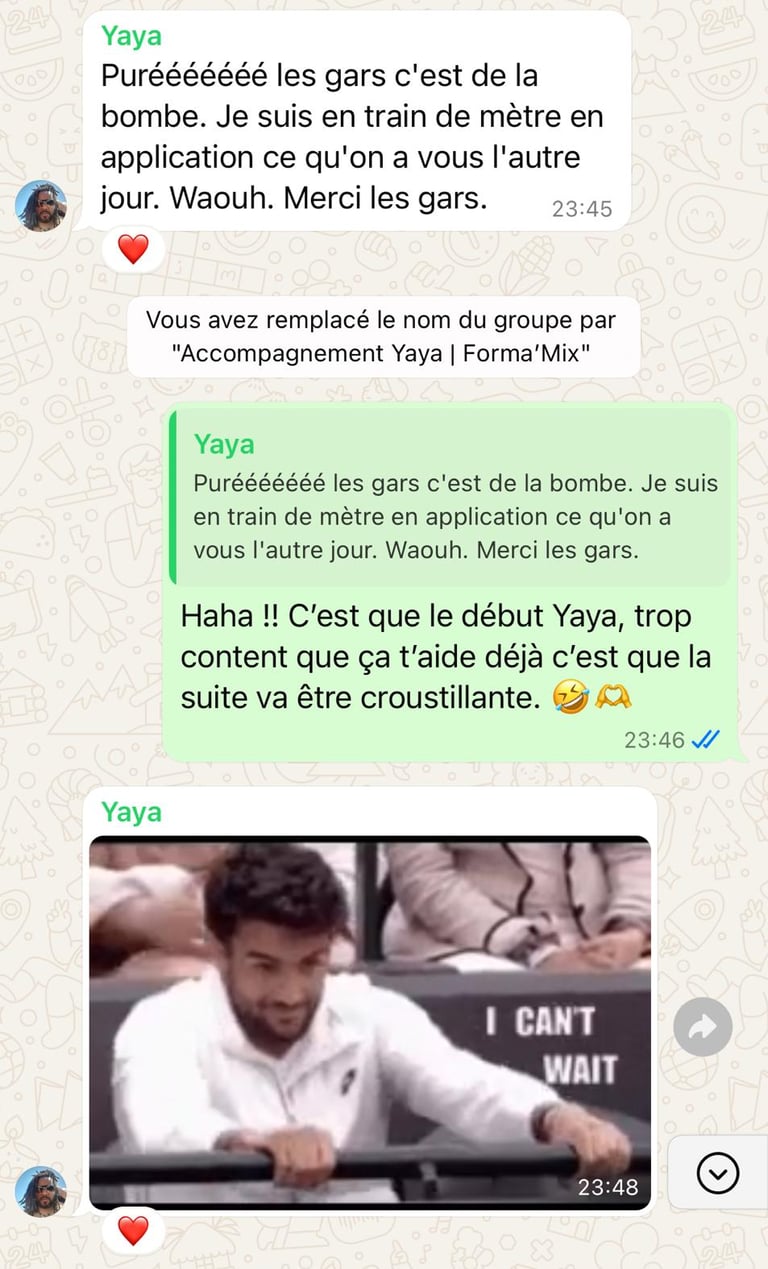
Task: Open the "I can't wait" GIF from Yaya
Action: pyautogui.click(x=370, y=1022)
